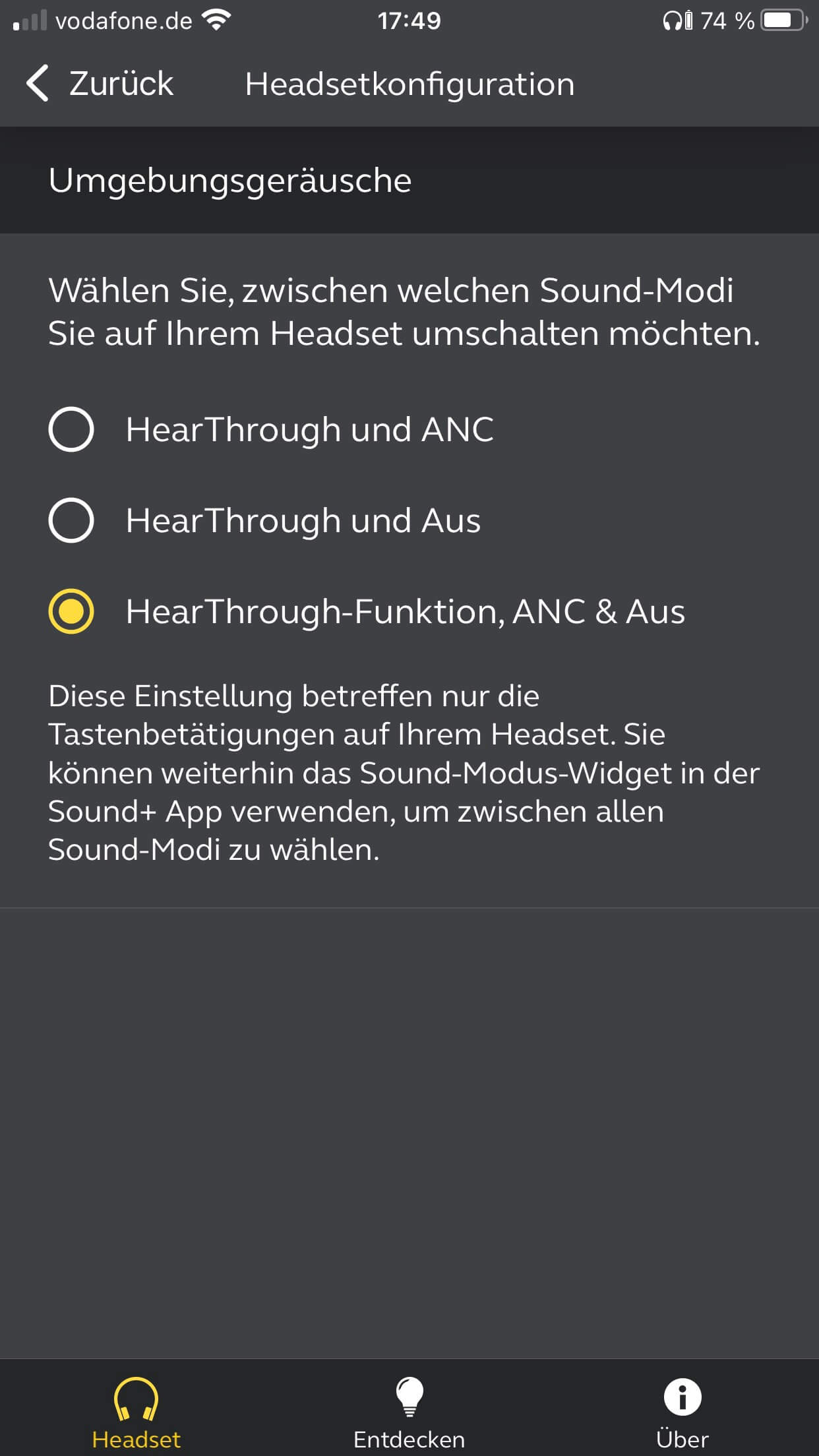Image resolution: width=819 pixels, height=1456 pixels.
Task: Go back via the Zurück button
Action: coord(100,84)
